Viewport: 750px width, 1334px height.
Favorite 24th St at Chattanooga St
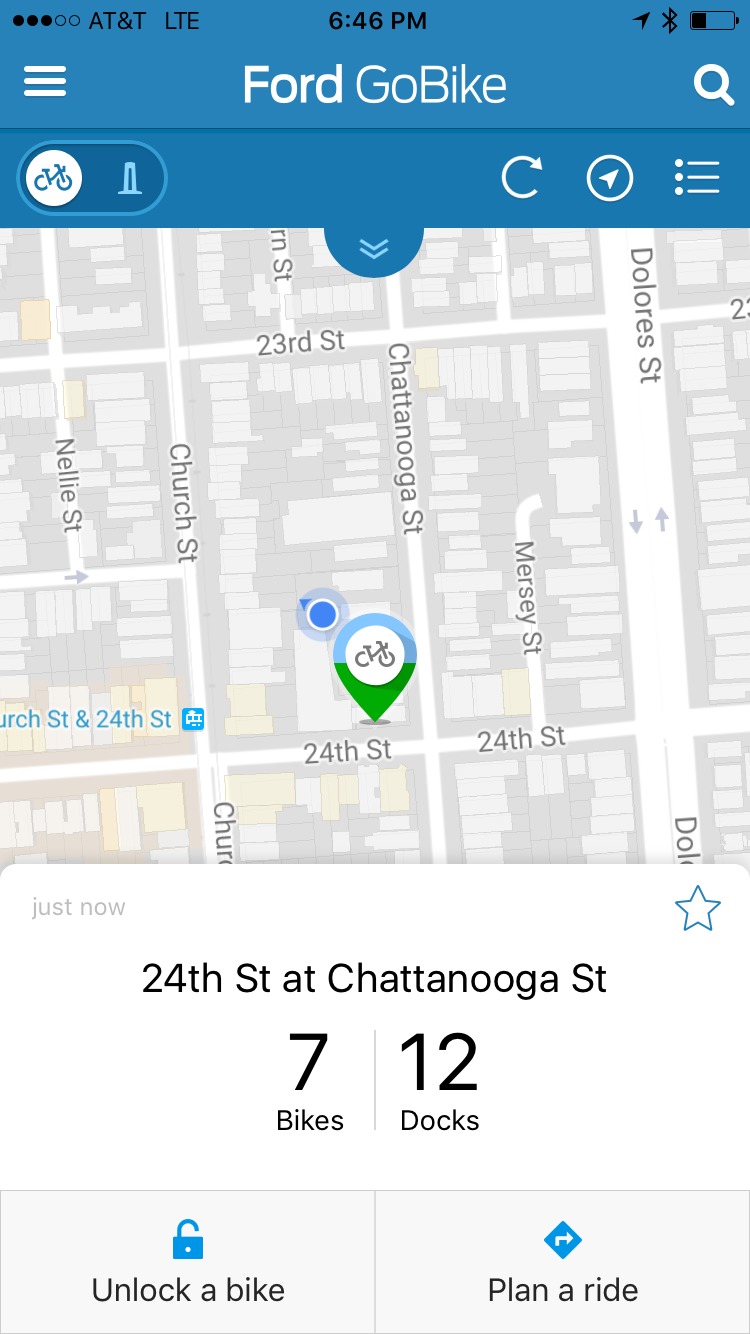click(697, 909)
